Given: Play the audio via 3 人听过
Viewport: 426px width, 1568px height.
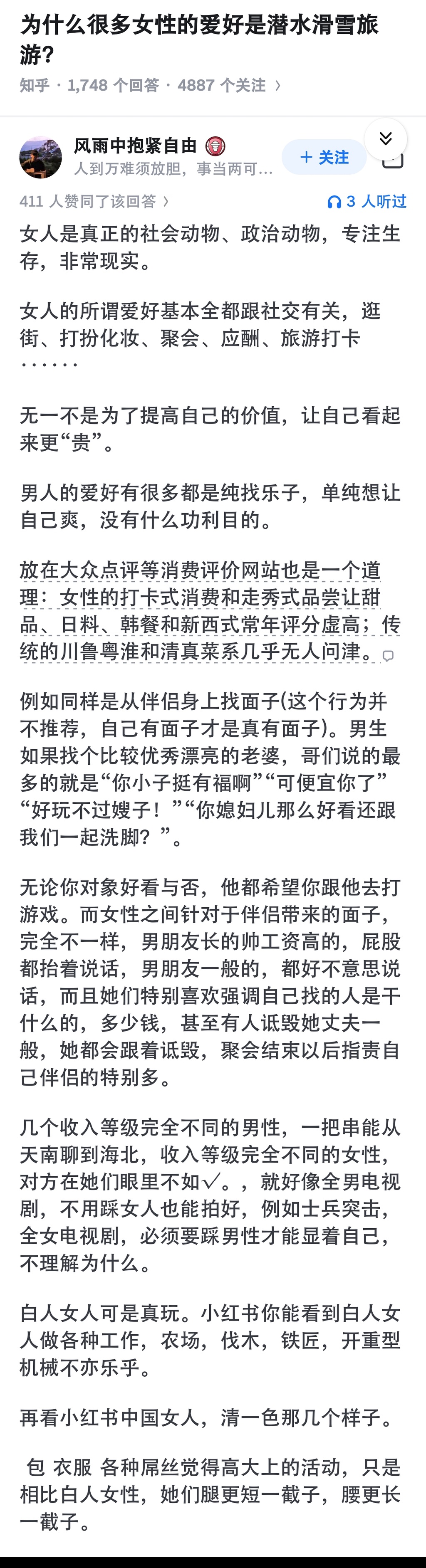Looking at the screenshot, I should (367, 202).
